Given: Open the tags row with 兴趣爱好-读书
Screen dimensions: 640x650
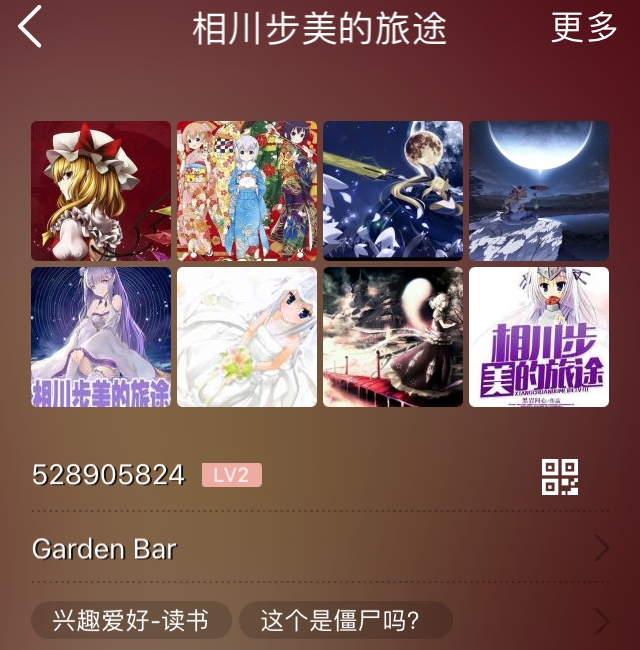Looking at the screenshot, I should pos(320,621).
